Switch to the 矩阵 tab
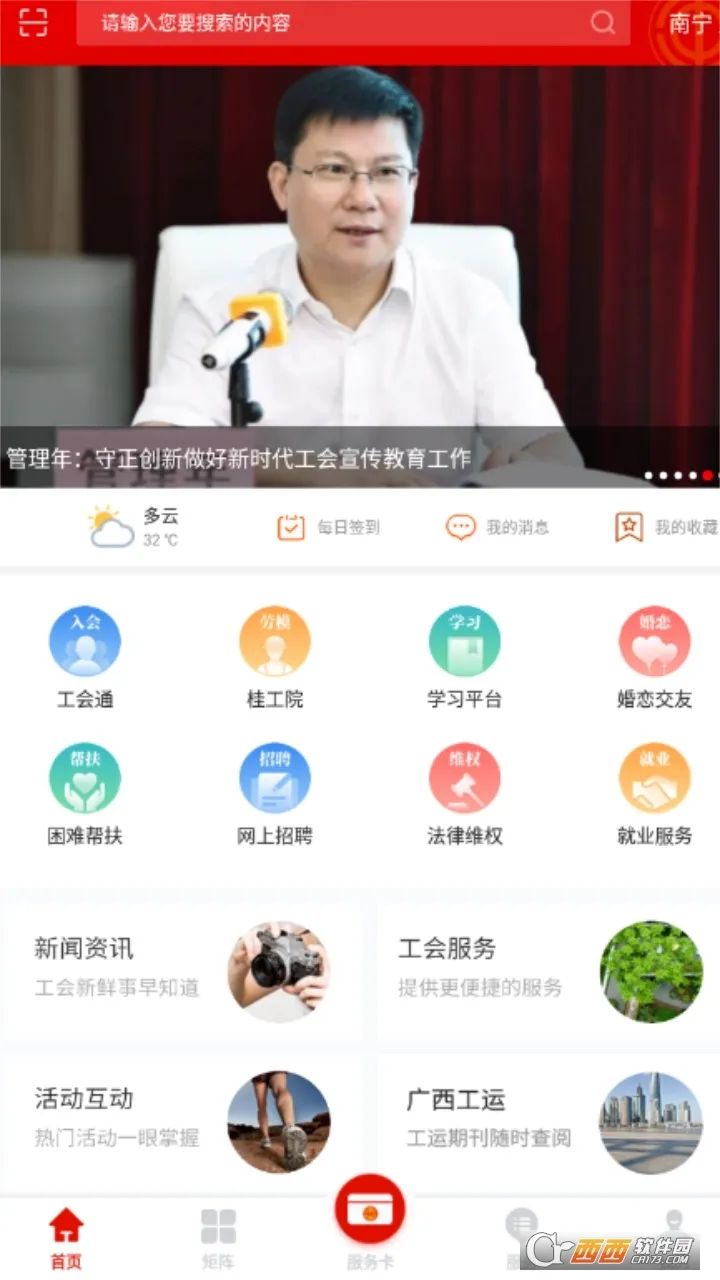The width and height of the screenshot is (720, 1280). [218, 1235]
